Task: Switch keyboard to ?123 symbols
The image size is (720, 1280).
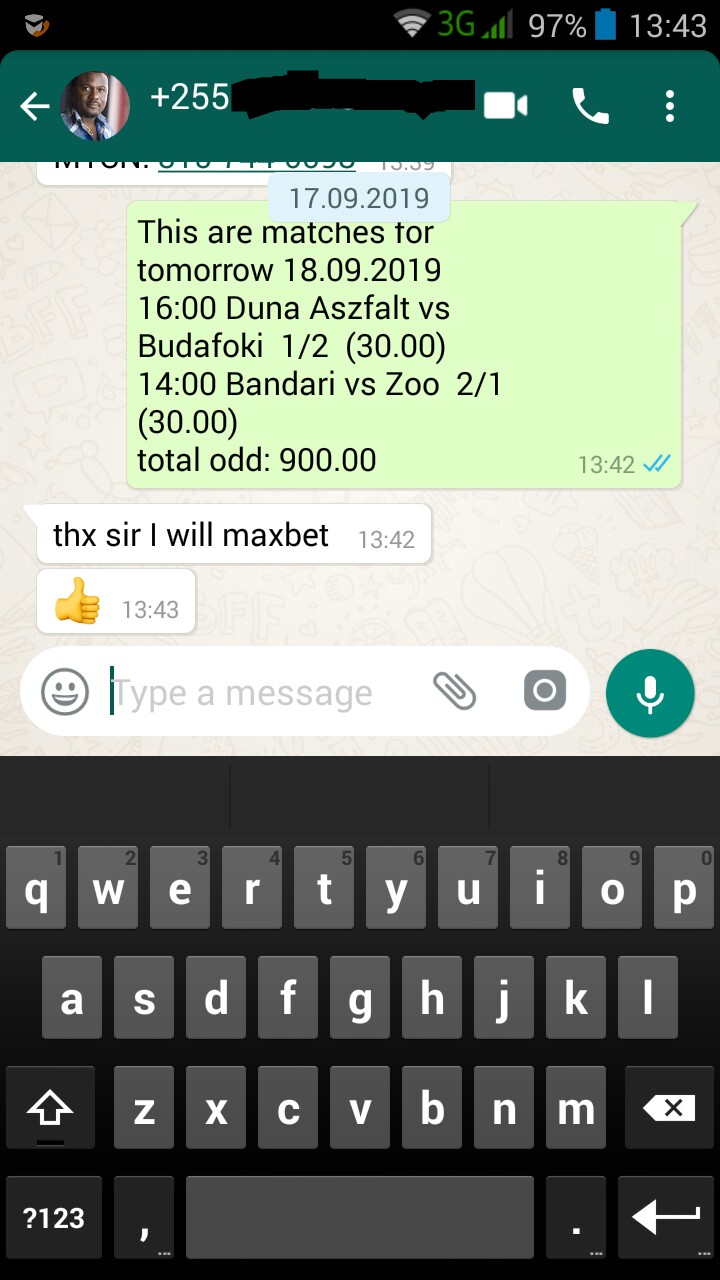Action: [53, 1218]
